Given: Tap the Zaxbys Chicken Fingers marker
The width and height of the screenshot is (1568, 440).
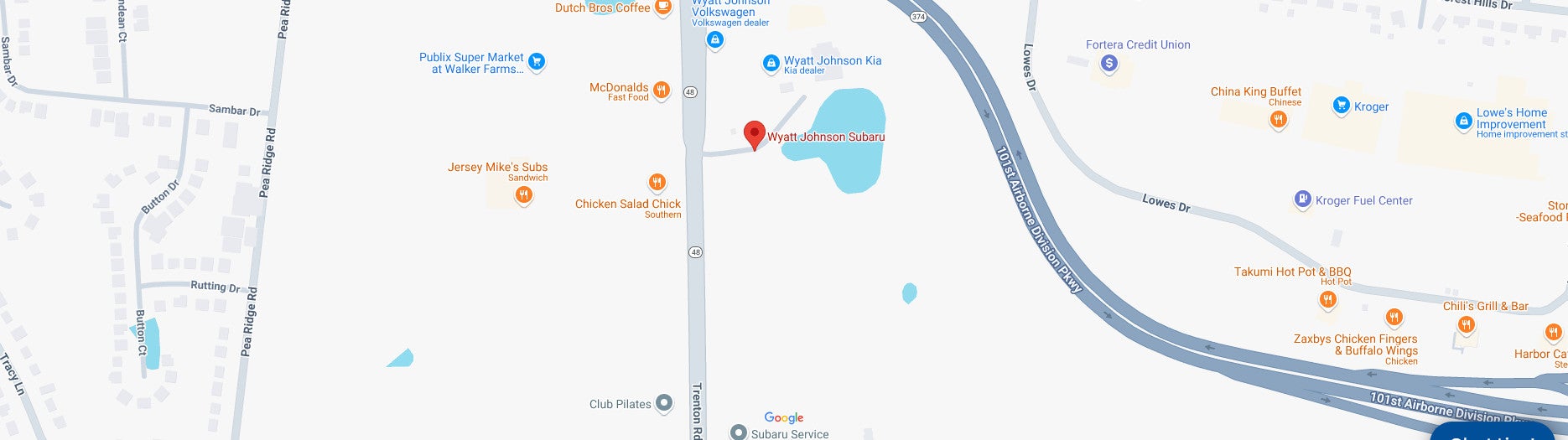Looking at the screenshot, I should click(1394, 318).
